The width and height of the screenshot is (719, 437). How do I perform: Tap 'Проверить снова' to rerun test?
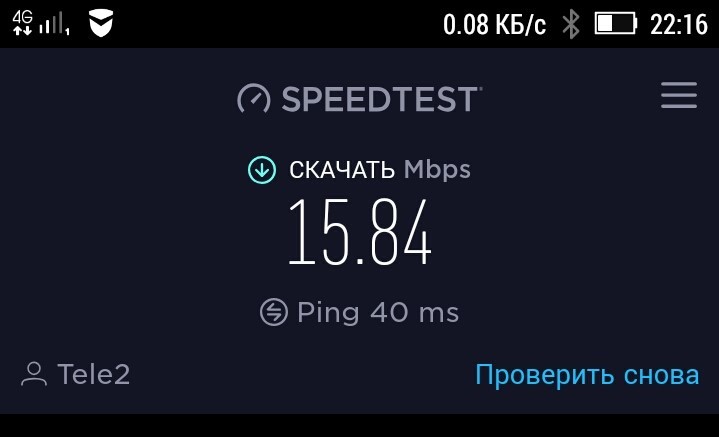coord(586,375)
